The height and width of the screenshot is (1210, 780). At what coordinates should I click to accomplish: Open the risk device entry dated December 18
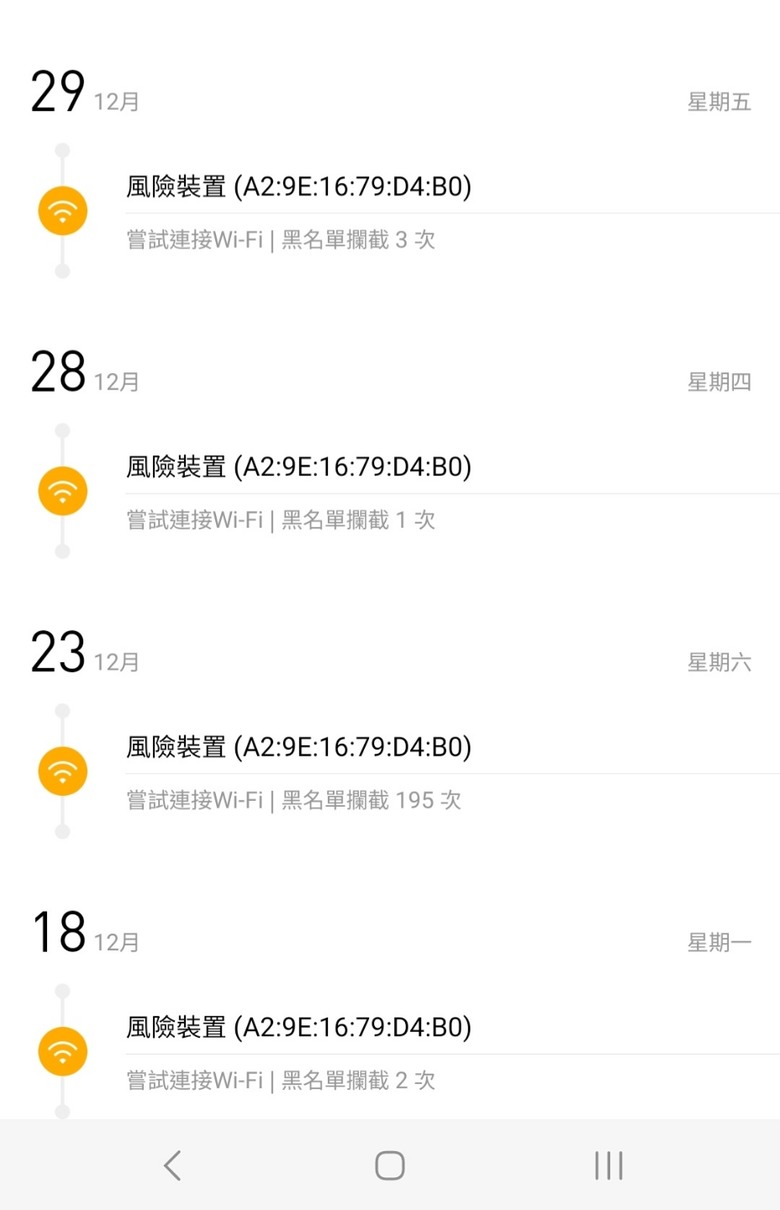click(x=300, y=1027)
